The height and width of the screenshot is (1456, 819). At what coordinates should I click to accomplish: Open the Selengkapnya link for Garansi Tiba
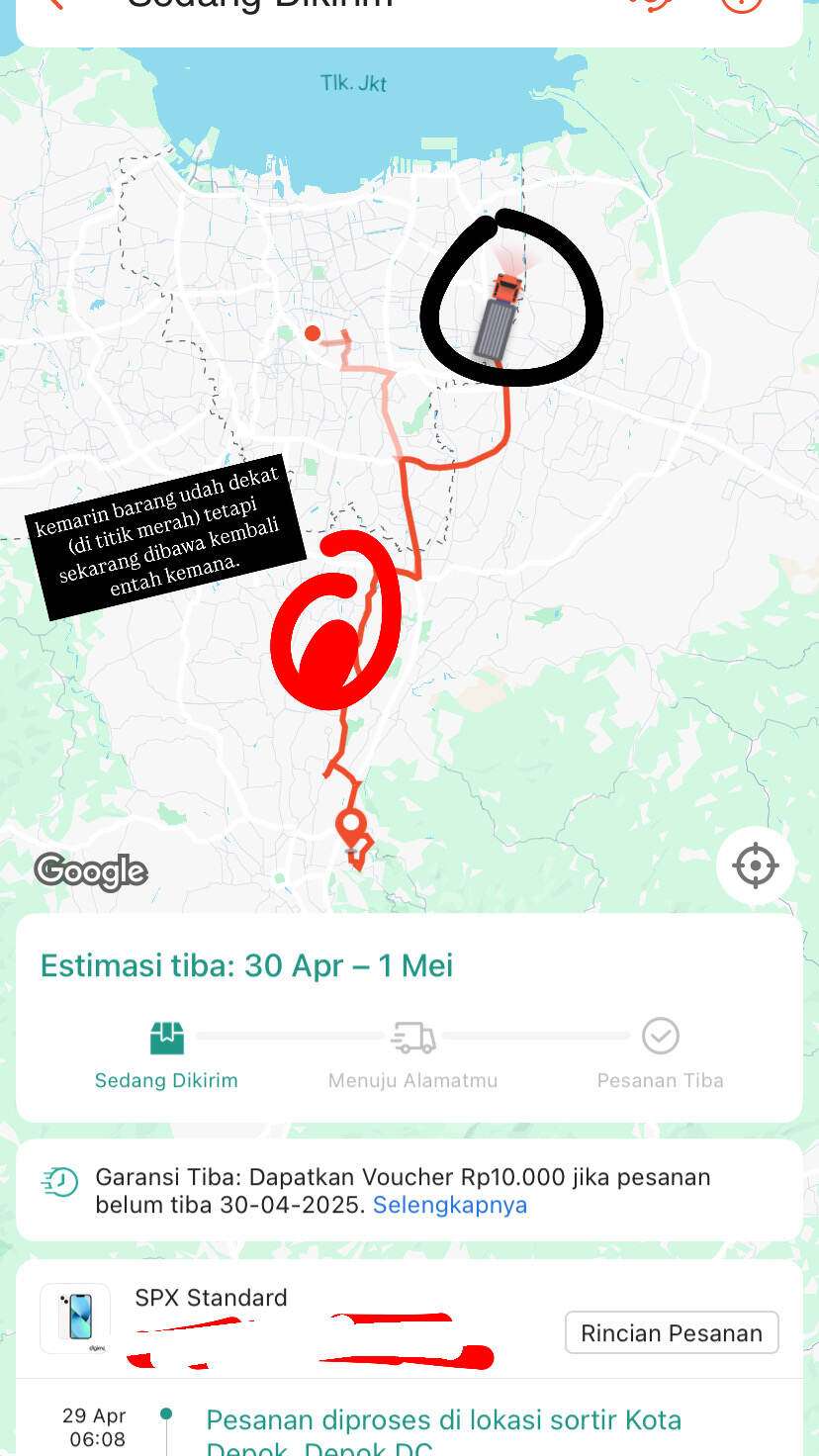(450, 1205)
